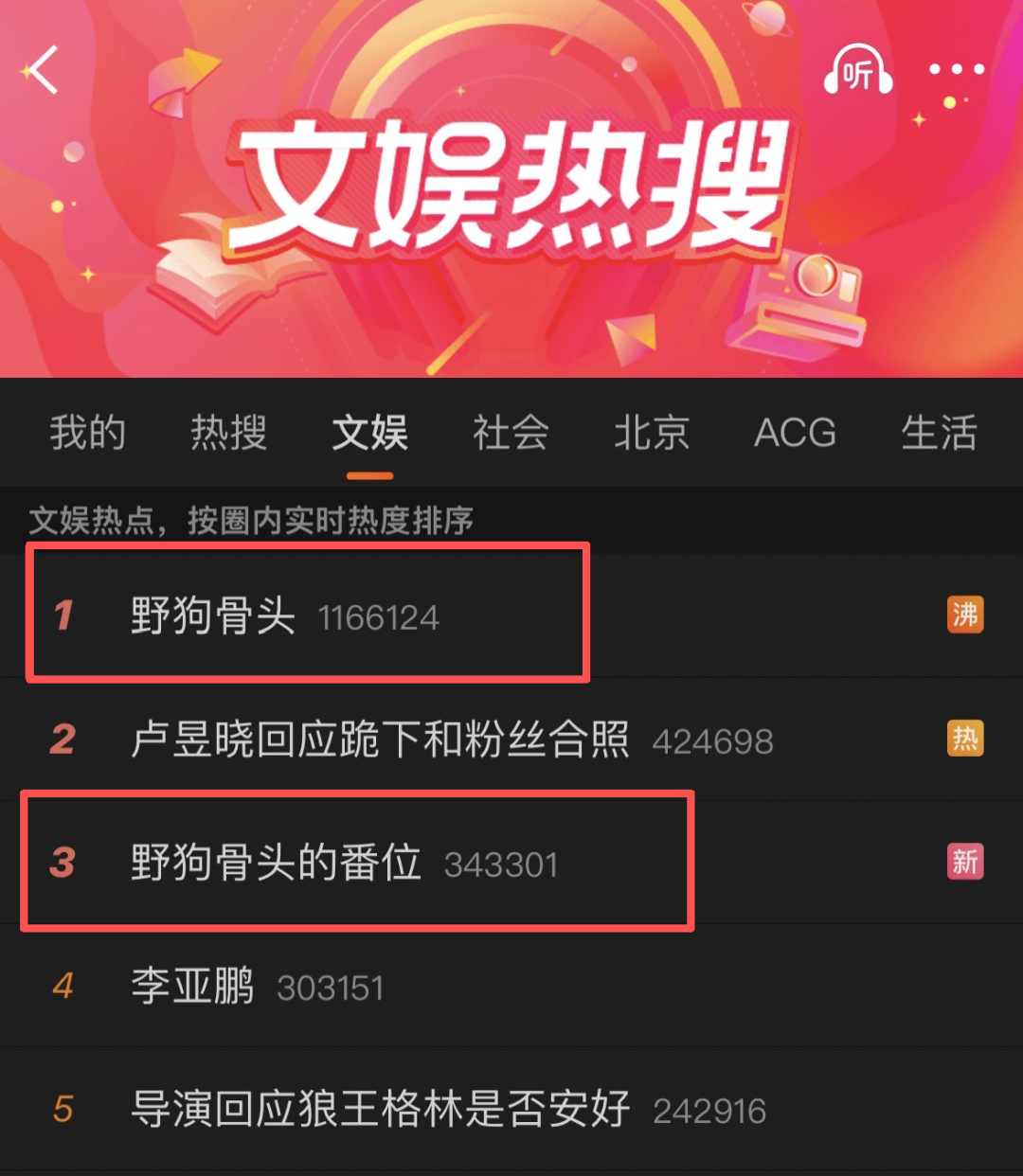Screen dimensions: 1023x1176
Task: Open the 生活 category tab
Action: click(x=941, y=434)
